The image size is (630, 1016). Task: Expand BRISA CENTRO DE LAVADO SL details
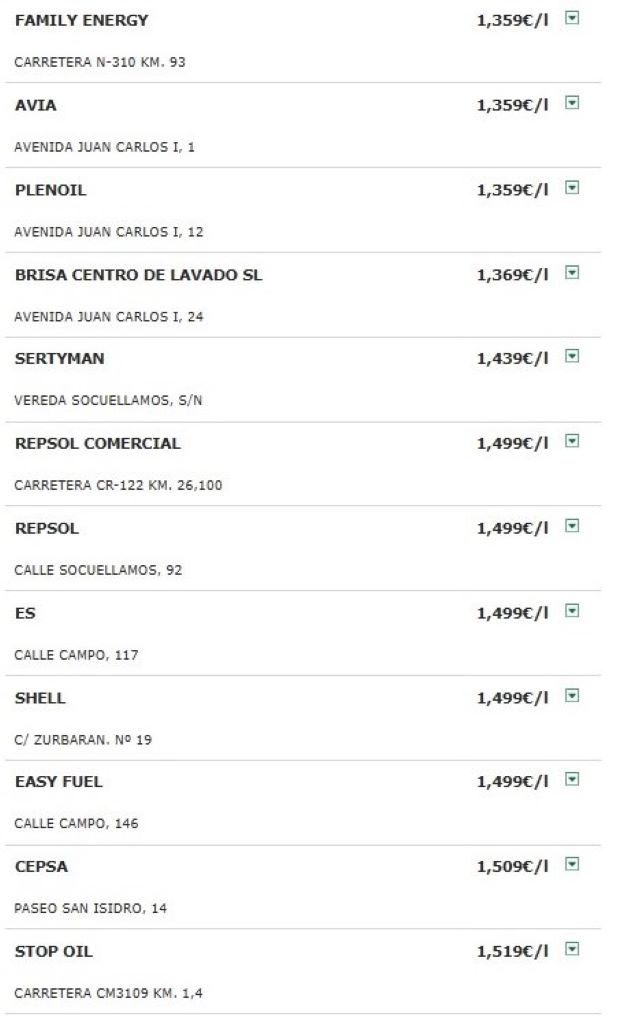(572, 272)
